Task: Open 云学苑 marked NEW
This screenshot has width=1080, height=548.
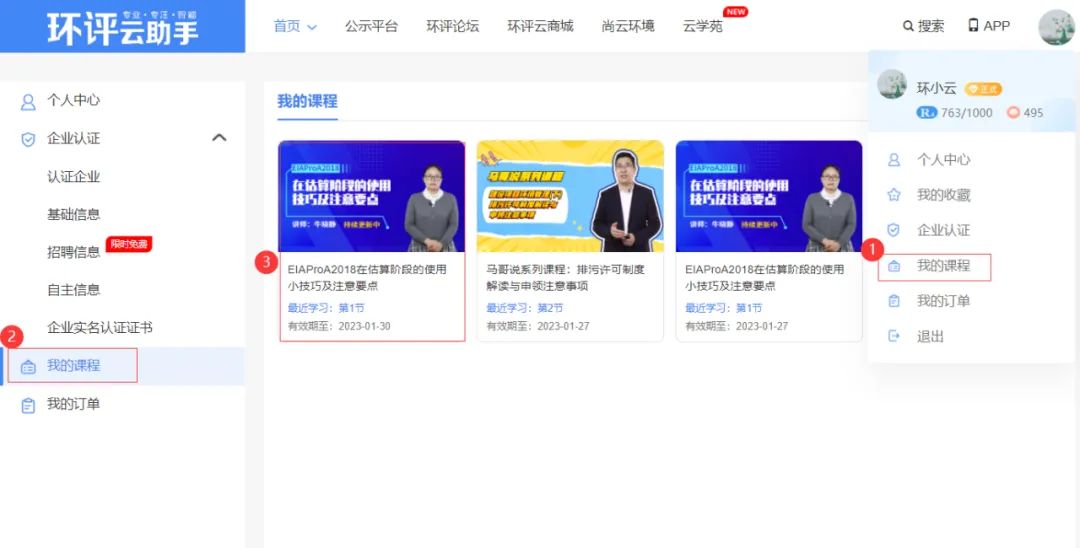Action: [x=703, y=26]
